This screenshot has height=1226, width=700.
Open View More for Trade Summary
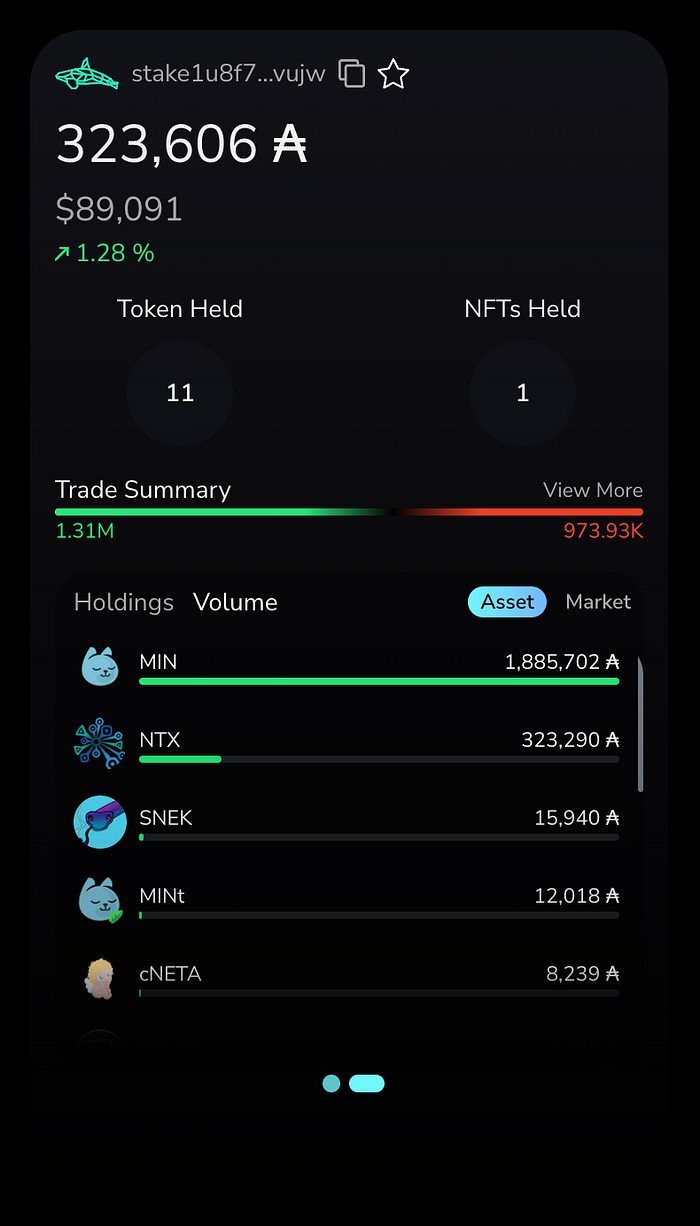tap(592, 490)
